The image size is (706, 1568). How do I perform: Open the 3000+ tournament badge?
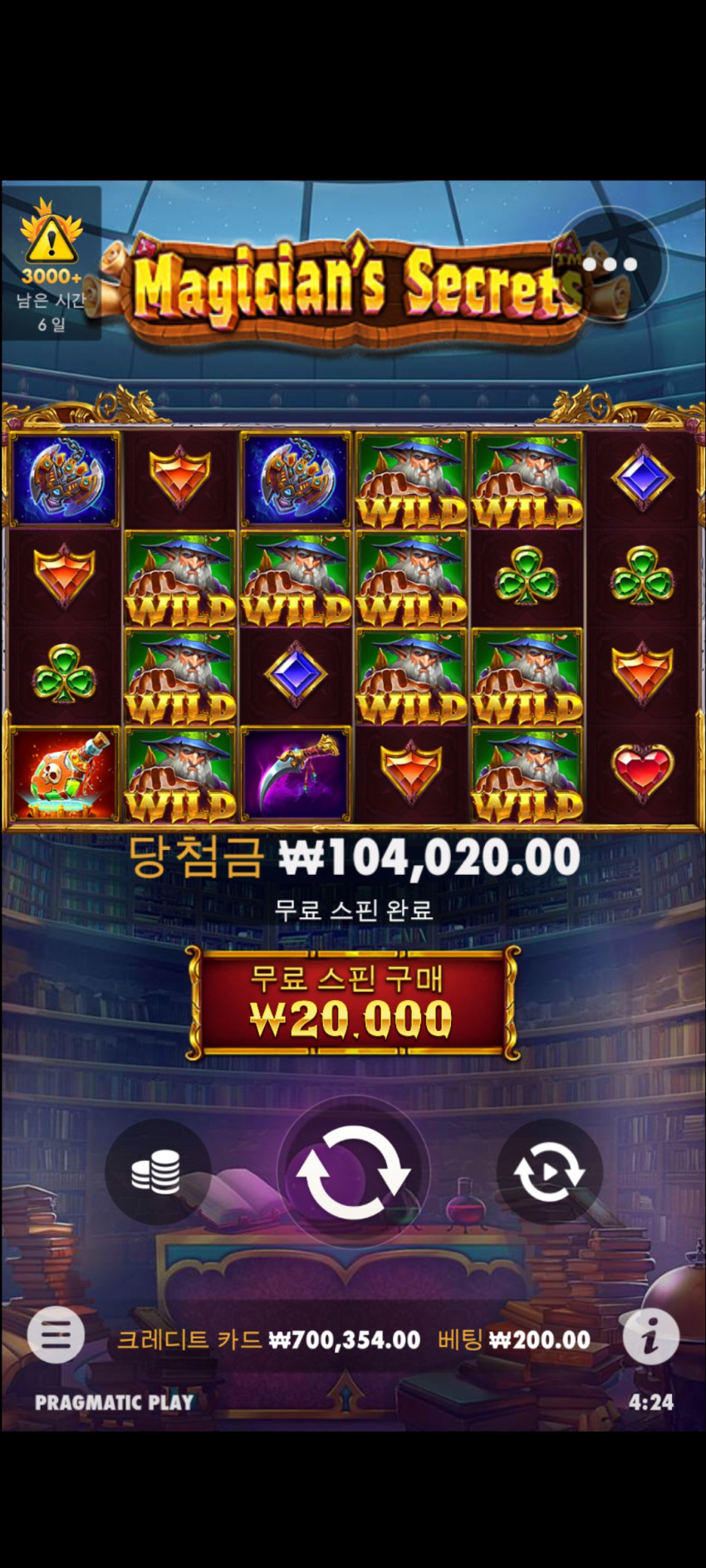pyautogui.click(x=51, y=262)
